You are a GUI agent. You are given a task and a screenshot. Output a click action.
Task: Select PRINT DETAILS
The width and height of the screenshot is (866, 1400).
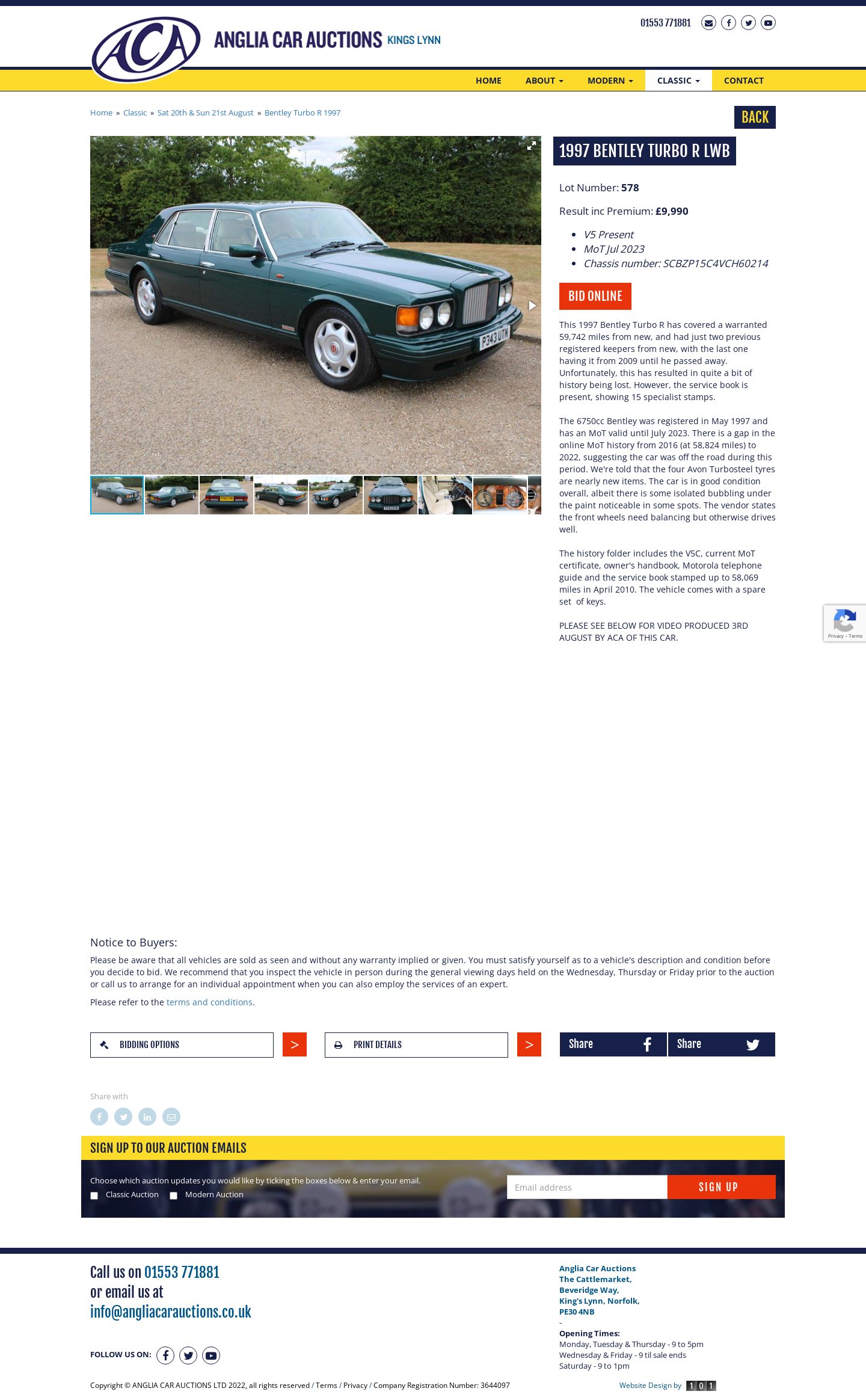point(416,1044)
